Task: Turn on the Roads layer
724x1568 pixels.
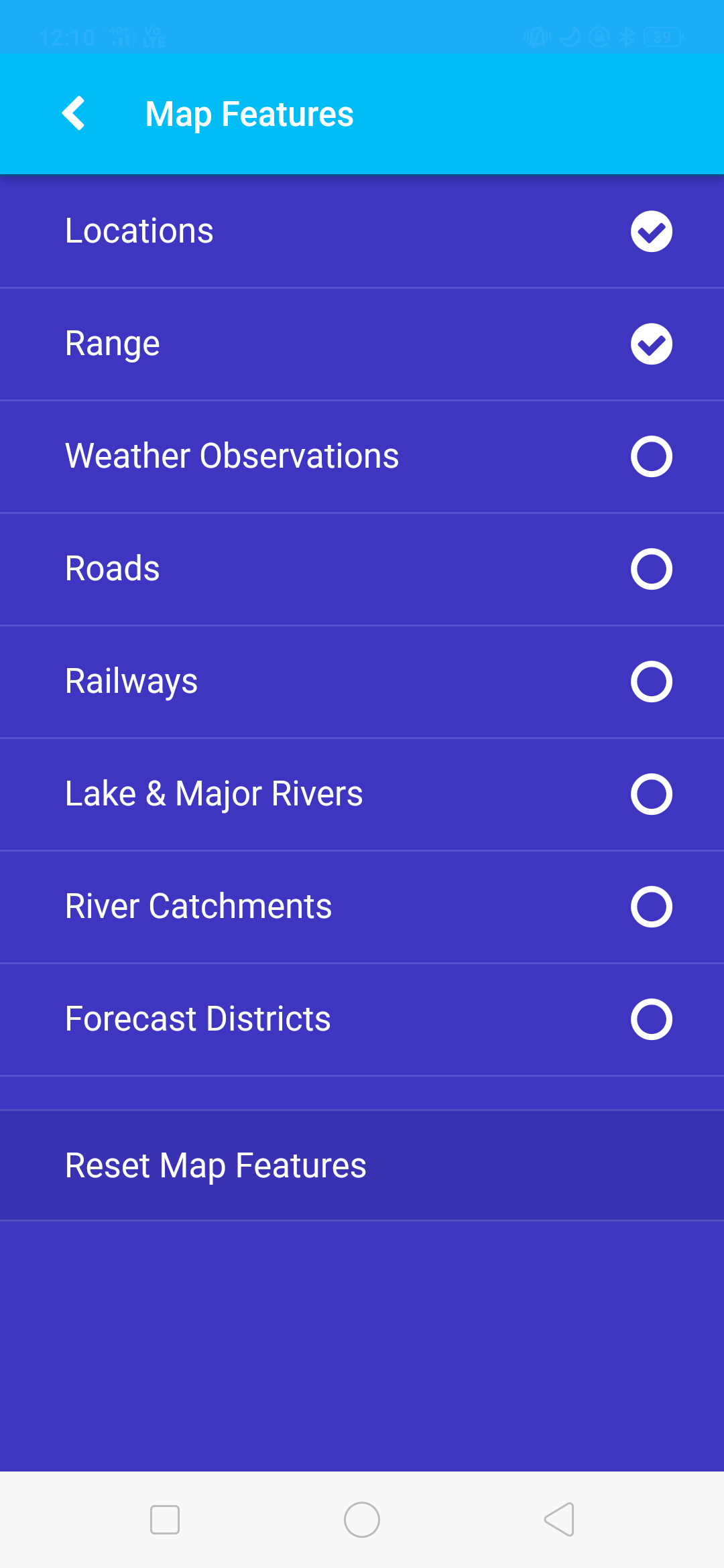Action: tap(651, 569)
